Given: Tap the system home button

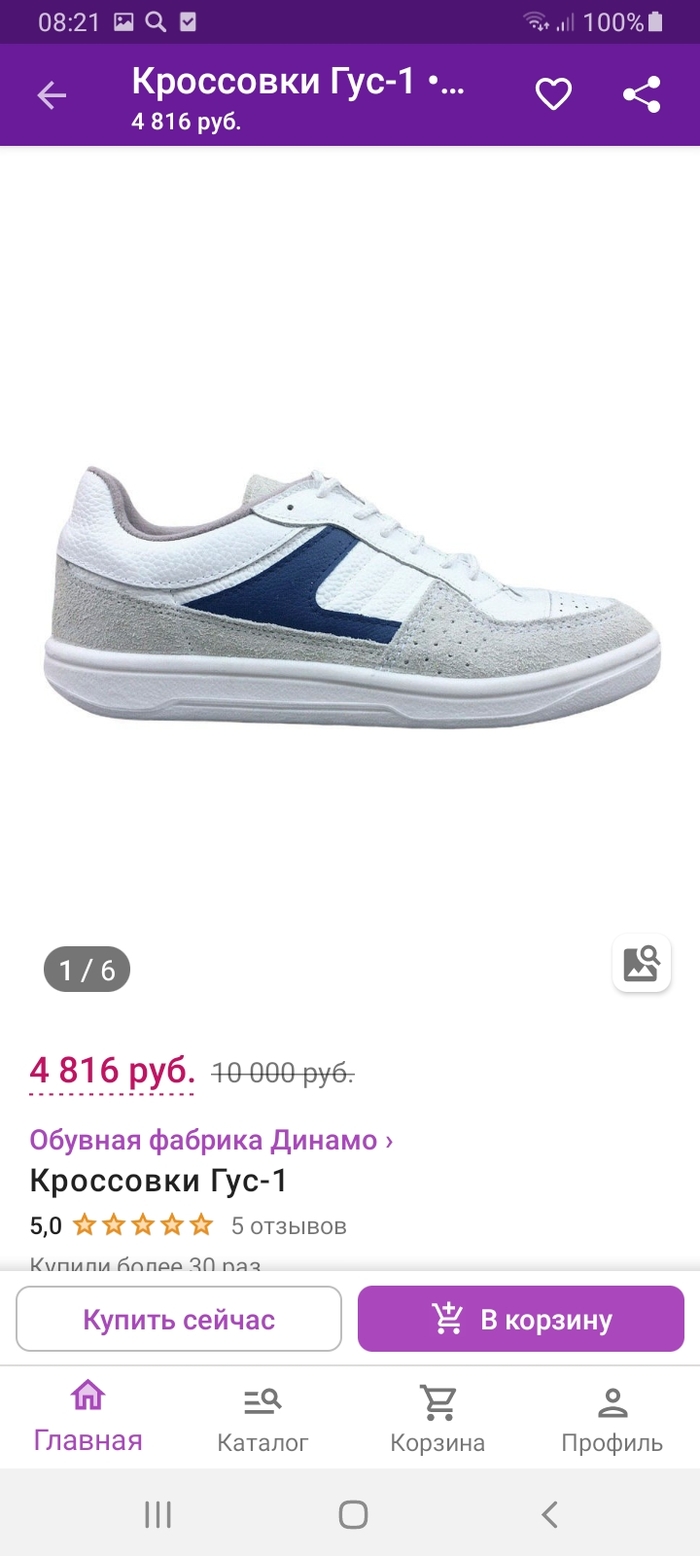Looking at the screenshot, I should pos(352,1514).
